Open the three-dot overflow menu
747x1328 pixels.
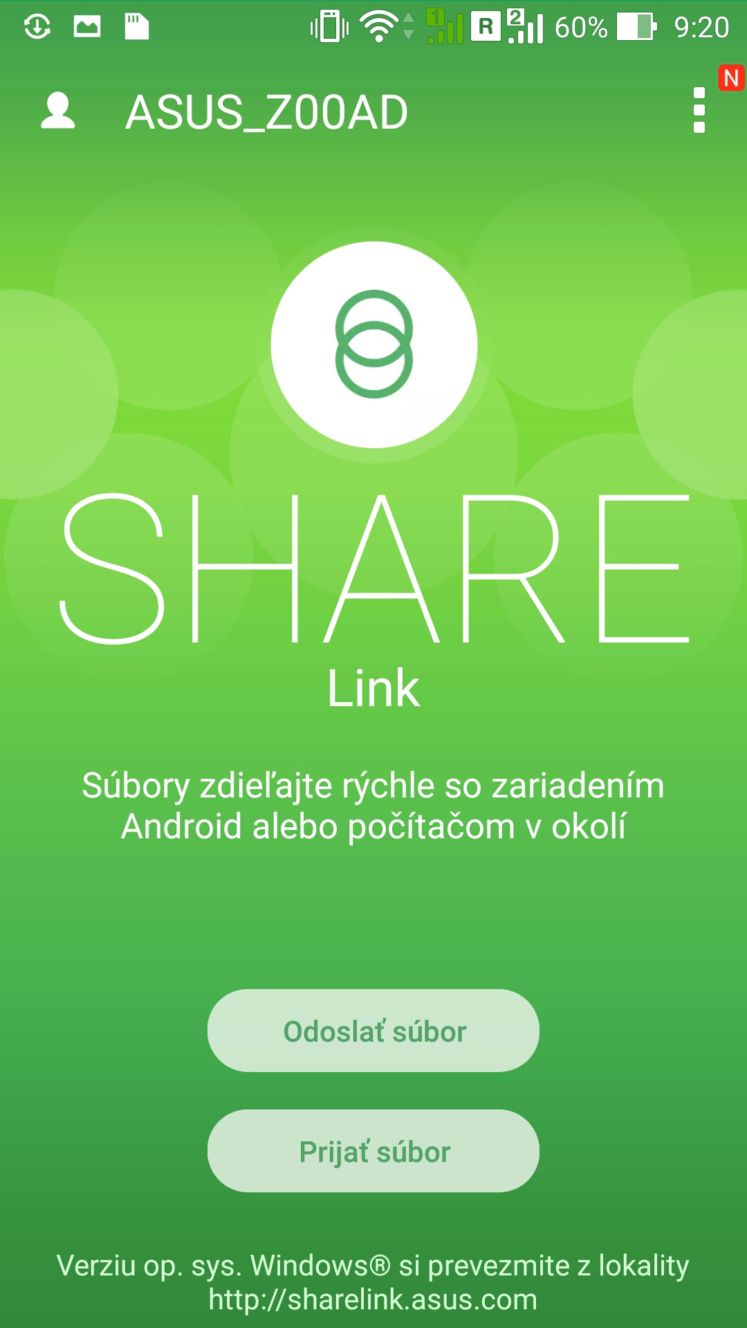point(699,110)
